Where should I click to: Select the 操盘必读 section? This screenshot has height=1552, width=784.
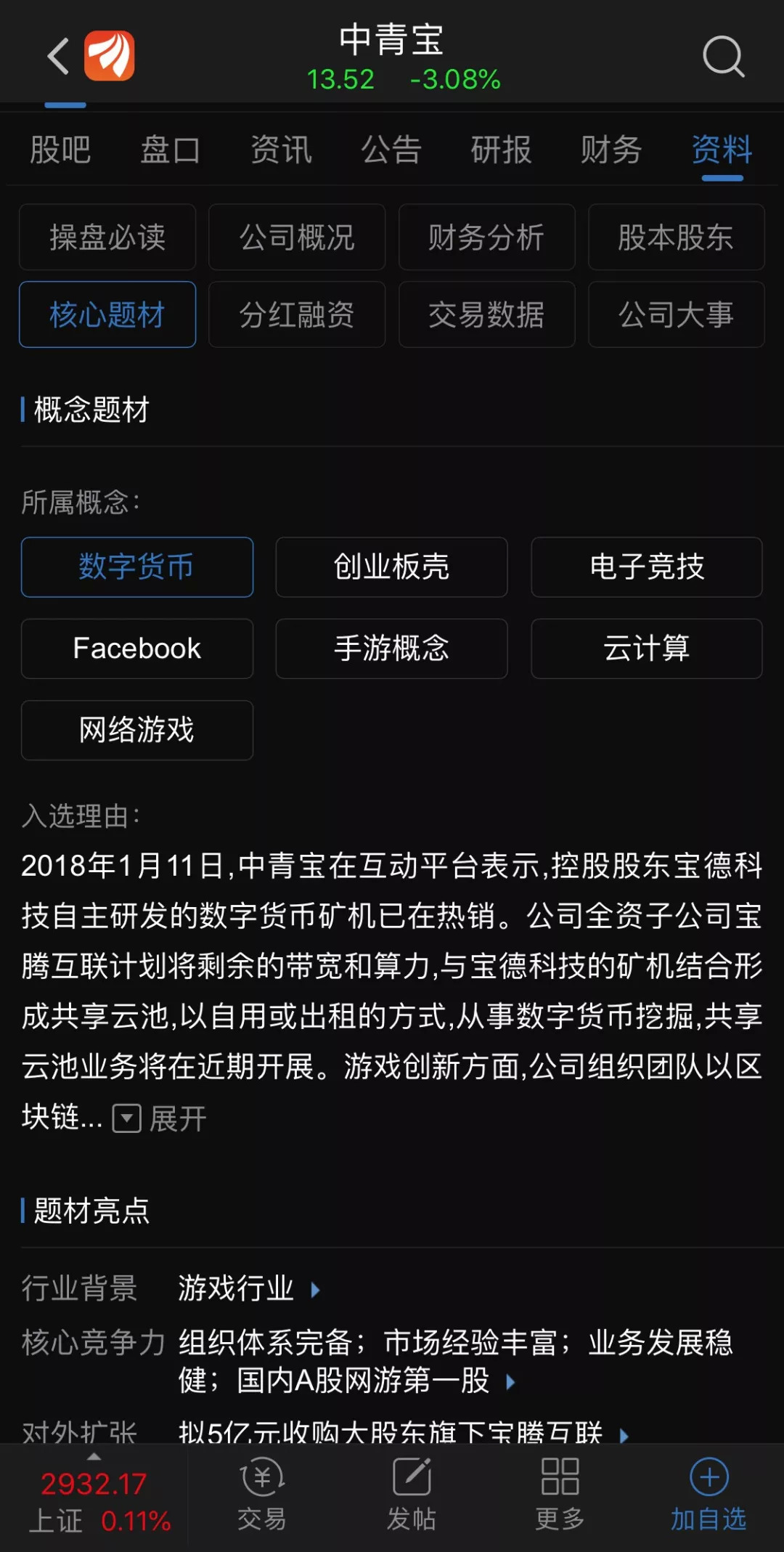[107, 237]
